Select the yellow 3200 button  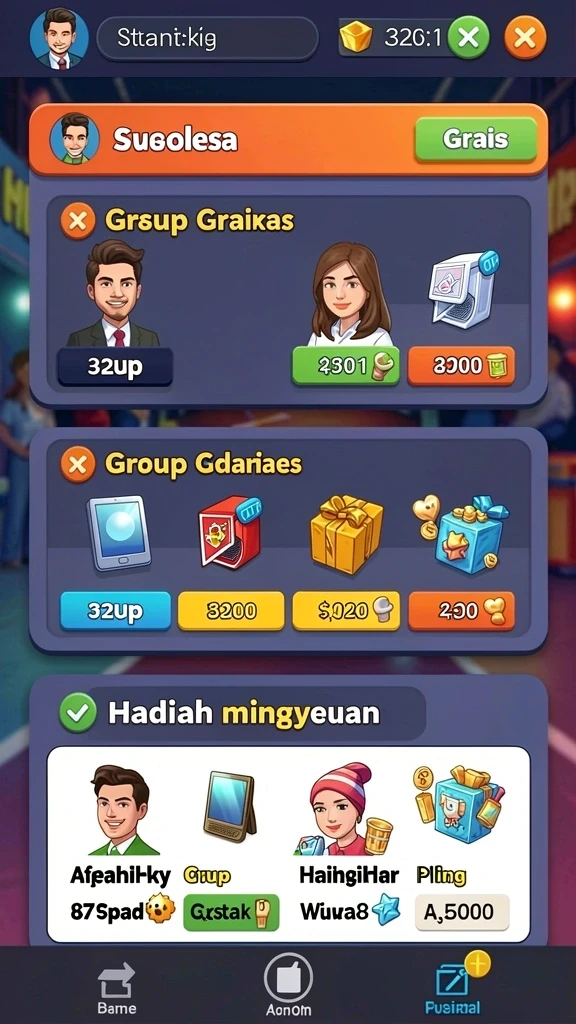pos(231,611)
